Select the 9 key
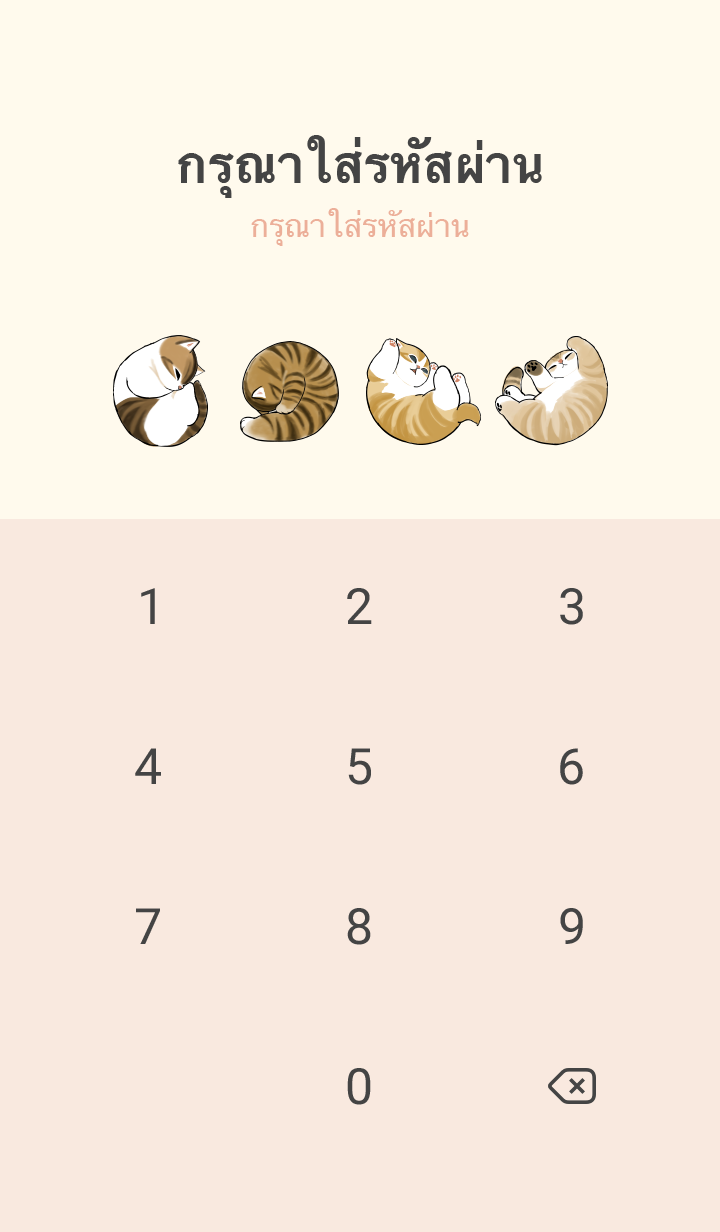Screen dimensions: 720x1232 [x=571, y=927]
